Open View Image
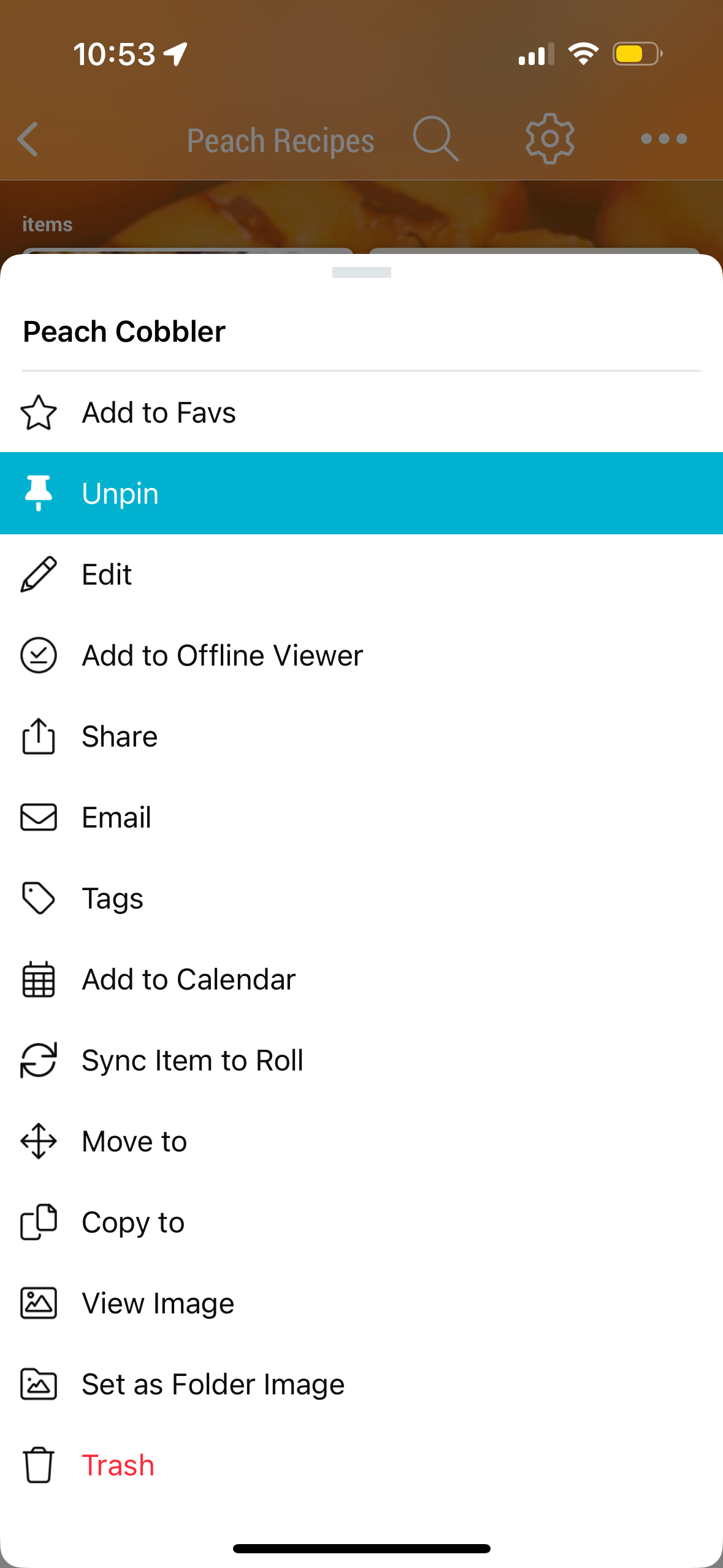 pos(361,1303)
